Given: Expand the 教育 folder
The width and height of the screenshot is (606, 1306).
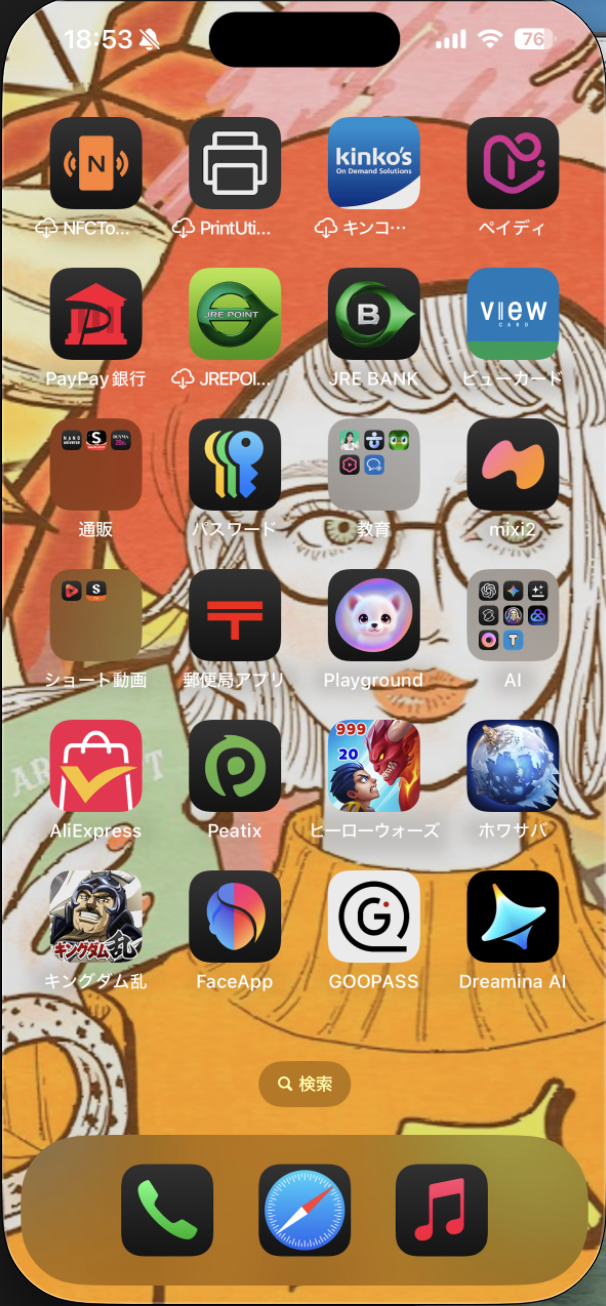Looking at the screenshot, I should coord(374,464).
